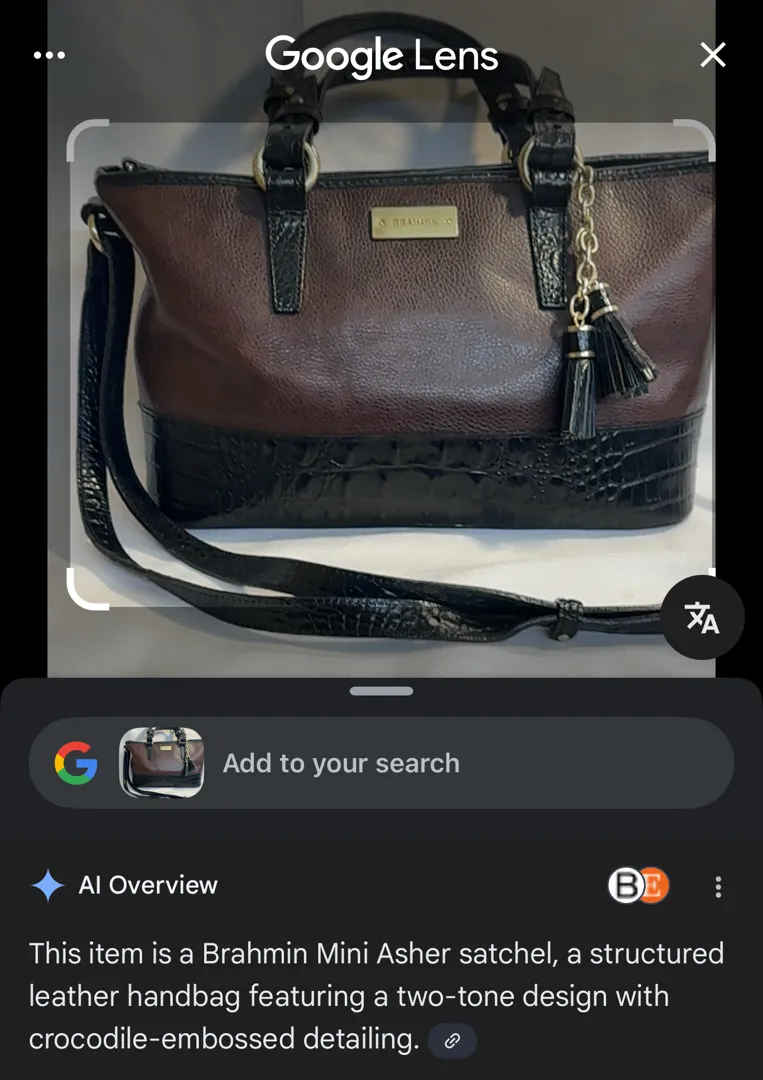Tap the results sheet handle
The image size is (763, 1080).
pyautogui.click(x=382, y=691)
